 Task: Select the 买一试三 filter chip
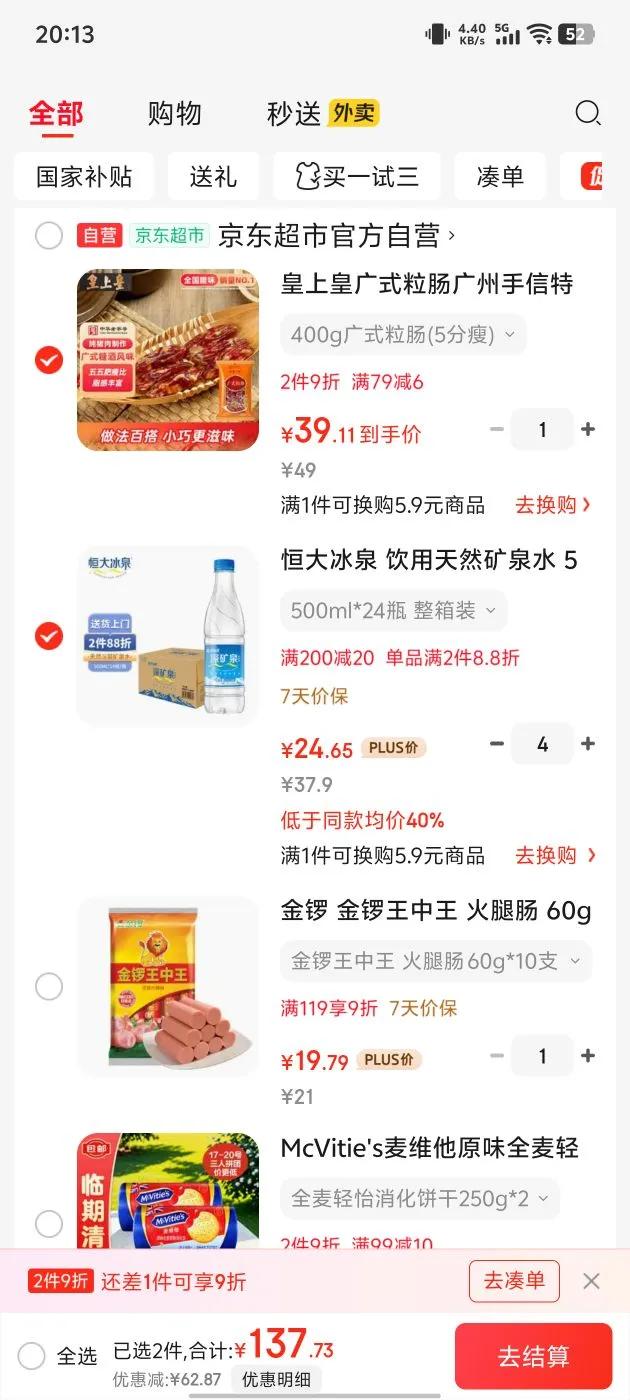click(x=357, y=177)
